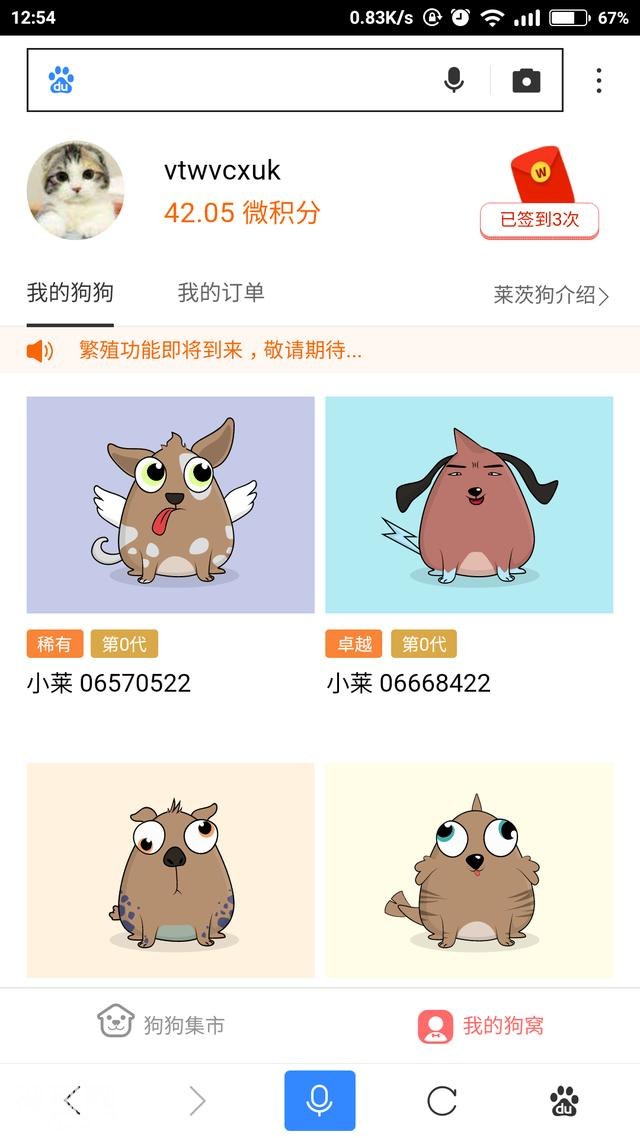The height and width of the screenshot is (1138, 640).
Task: Open the three-dot overflow menu
Action: [x=598, y=81]
